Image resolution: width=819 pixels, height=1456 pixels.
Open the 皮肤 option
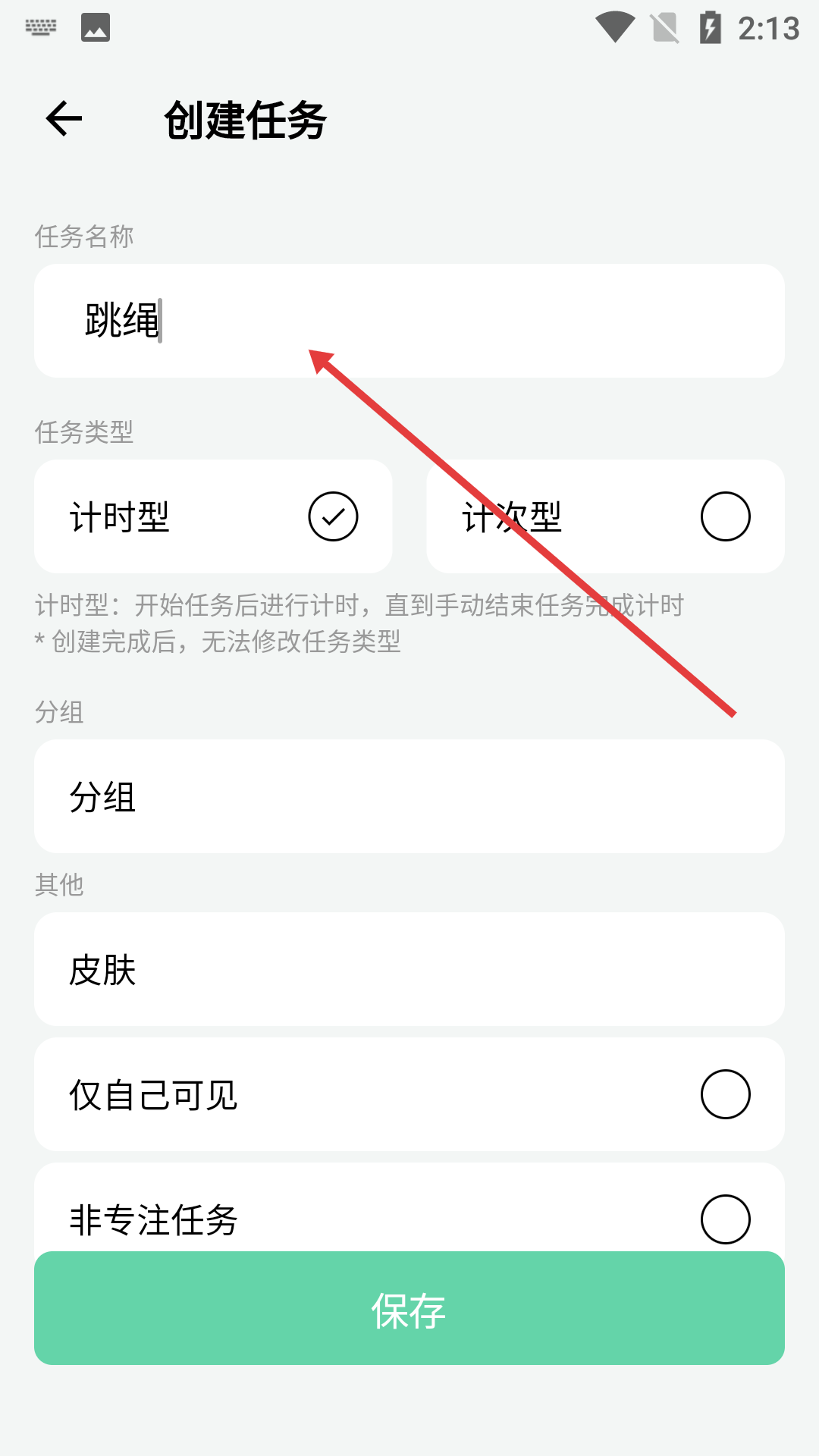pos(409,969)
